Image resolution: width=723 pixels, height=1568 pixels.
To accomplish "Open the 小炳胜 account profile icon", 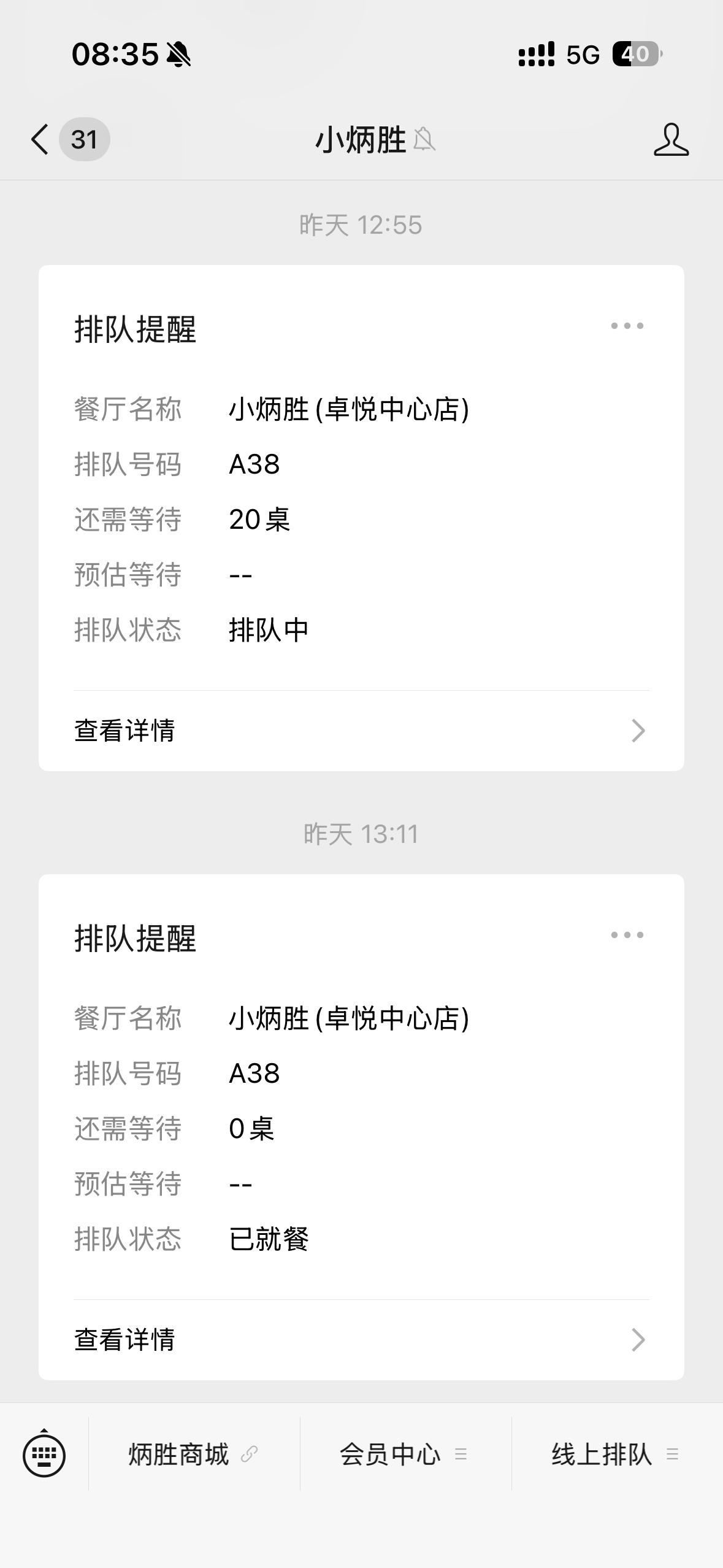I will click(x=671, y=140).
